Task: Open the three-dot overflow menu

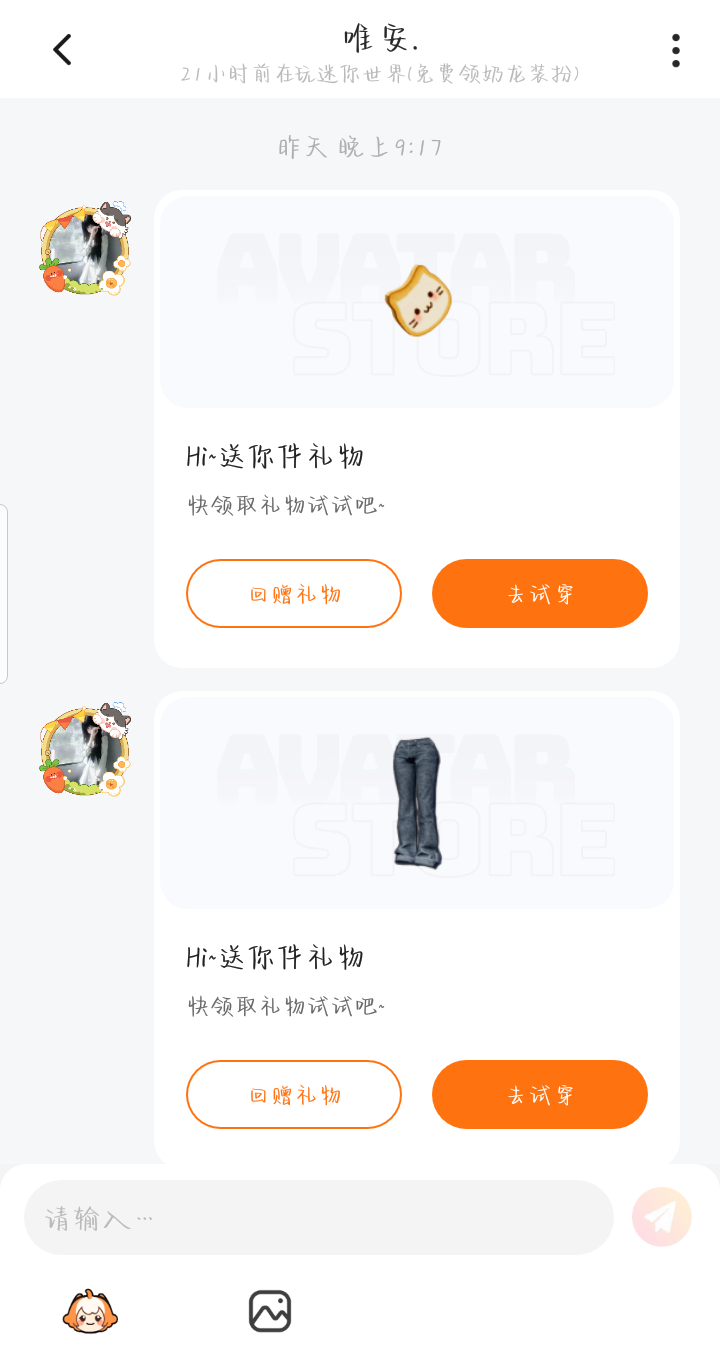Action: (x=676, y=50)
